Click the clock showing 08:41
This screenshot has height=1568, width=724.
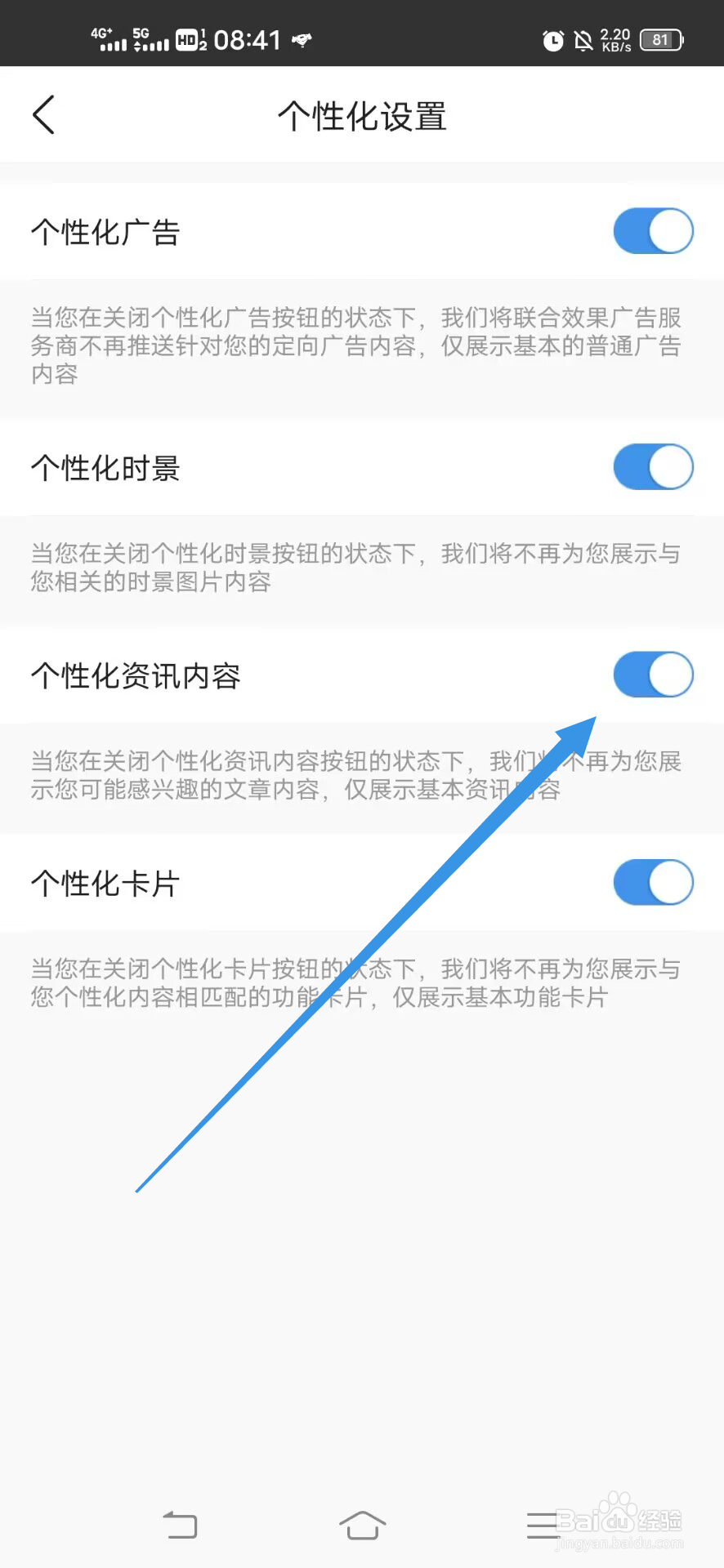248,38
